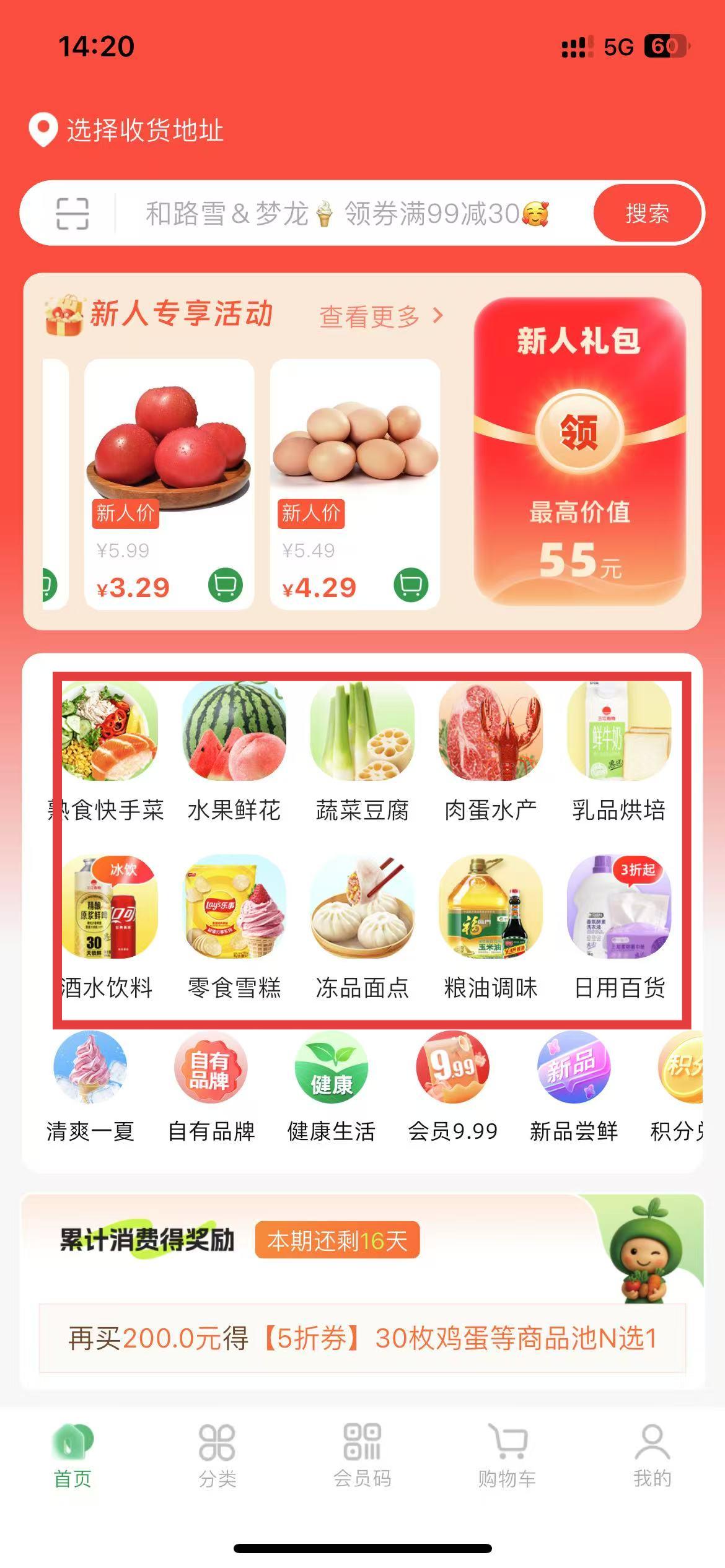Add the ¥3.29 tomatoes to cart
725x1568 pixels.
[x=225, y=585]
